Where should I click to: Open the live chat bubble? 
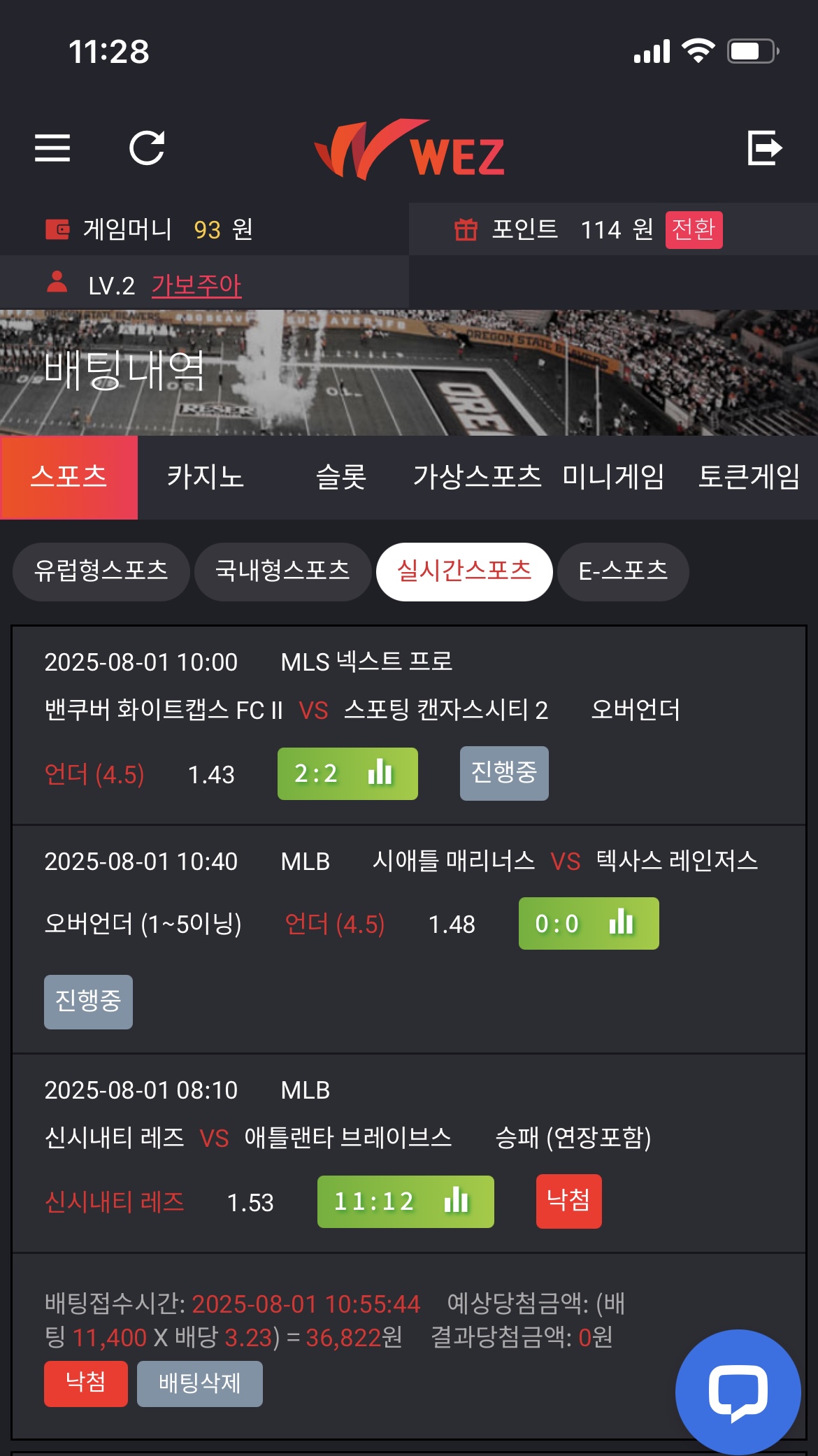tap(738, 1392)
